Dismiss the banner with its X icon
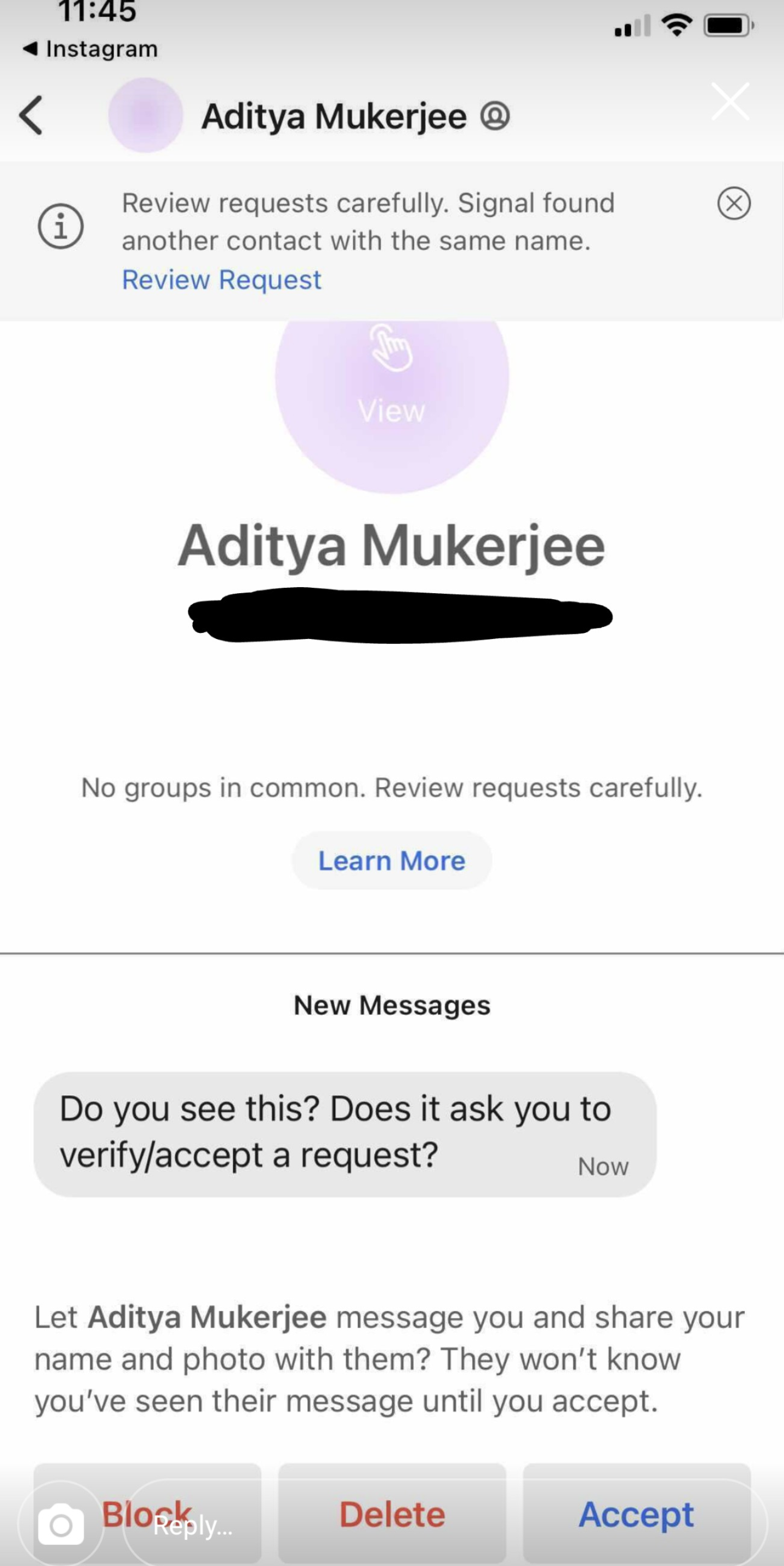This screenshot has height=1566, width=784. pos(734,204)
